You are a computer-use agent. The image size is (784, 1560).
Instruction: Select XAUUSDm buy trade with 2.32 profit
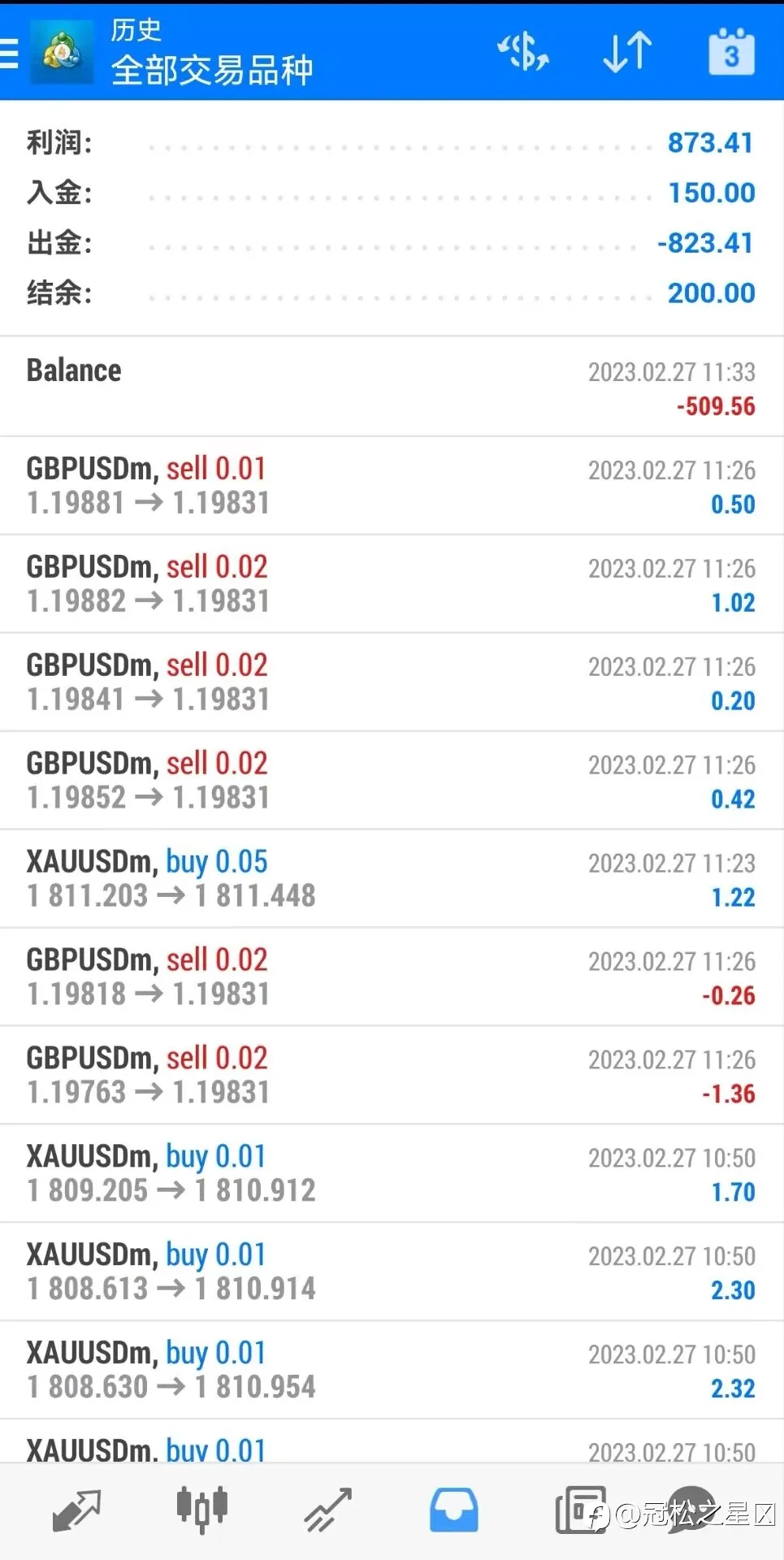392,1371
